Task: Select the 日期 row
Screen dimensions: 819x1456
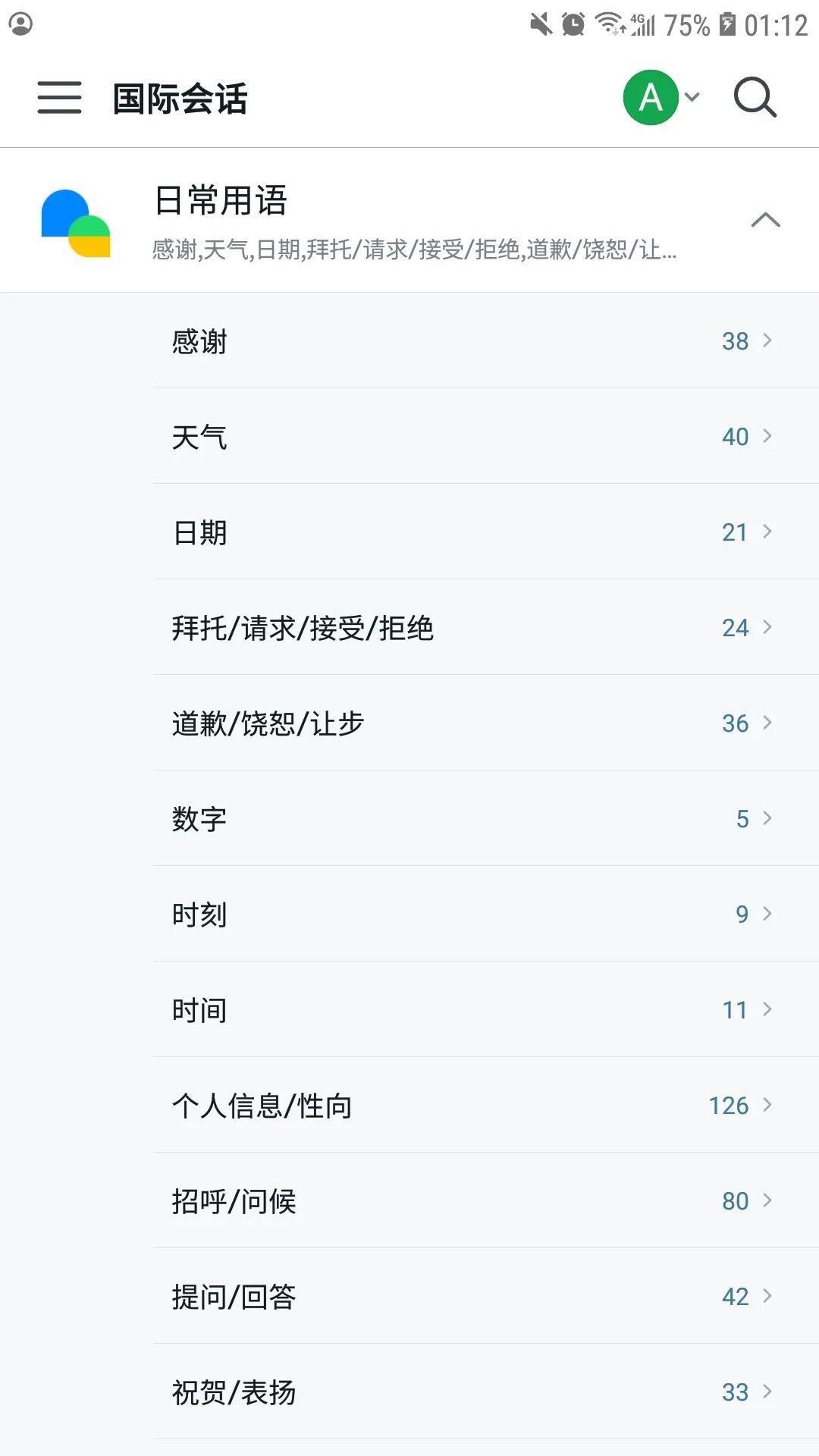Action: coord(485,532)
